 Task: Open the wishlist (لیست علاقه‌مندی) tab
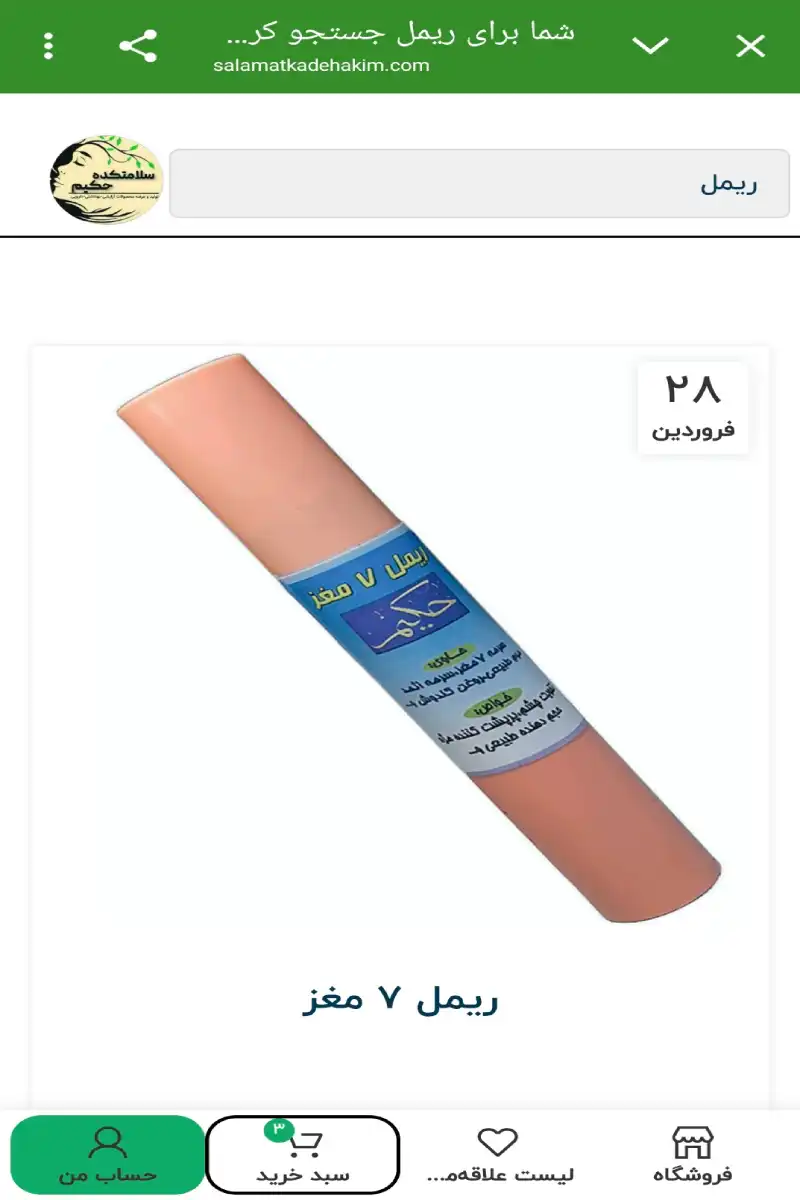click(x=498, y=1155)
